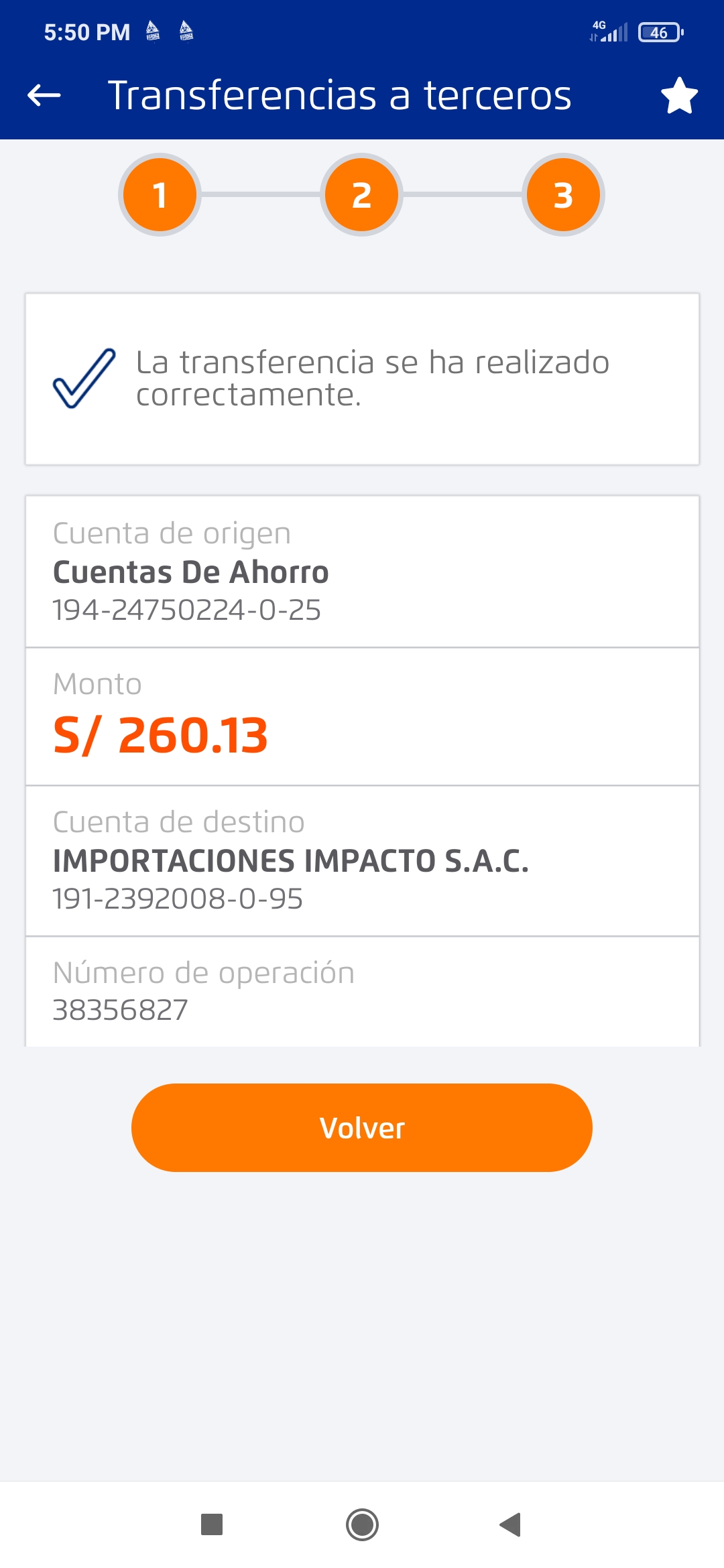Open the system recent apps view
The width and height of the screenshot is (724, 1568).
[x=212, y=1524]
